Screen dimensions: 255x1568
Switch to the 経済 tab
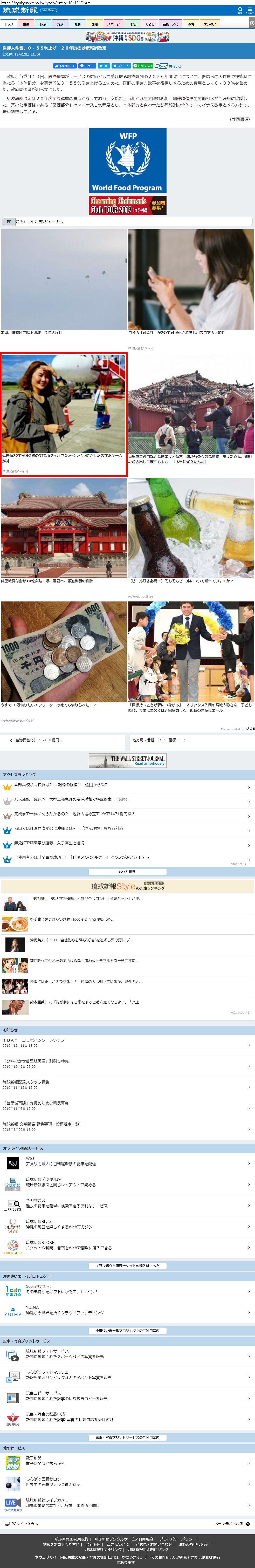coord(60,24)
